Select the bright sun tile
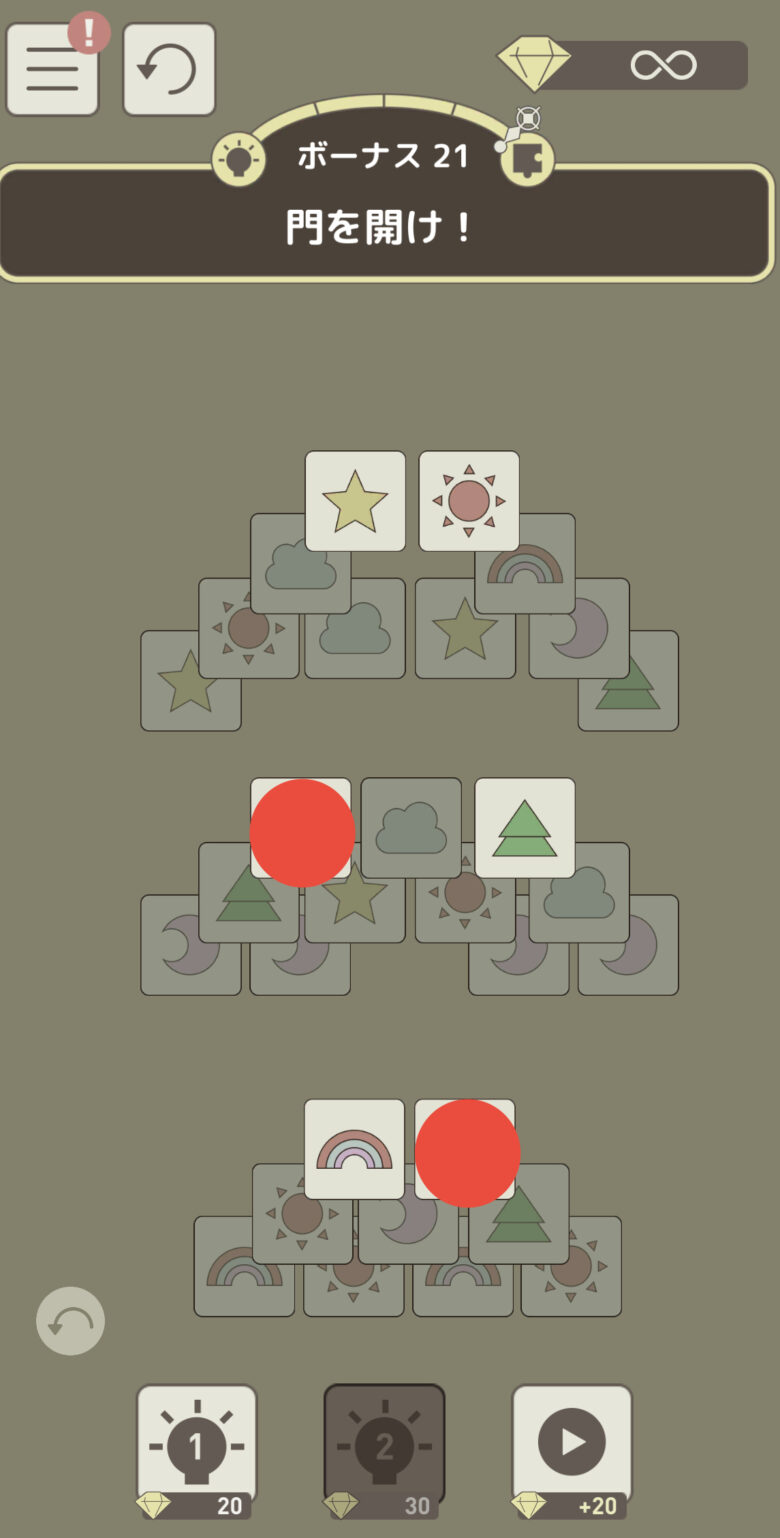This screenshot has height=1538, width=780. [469, 501]
